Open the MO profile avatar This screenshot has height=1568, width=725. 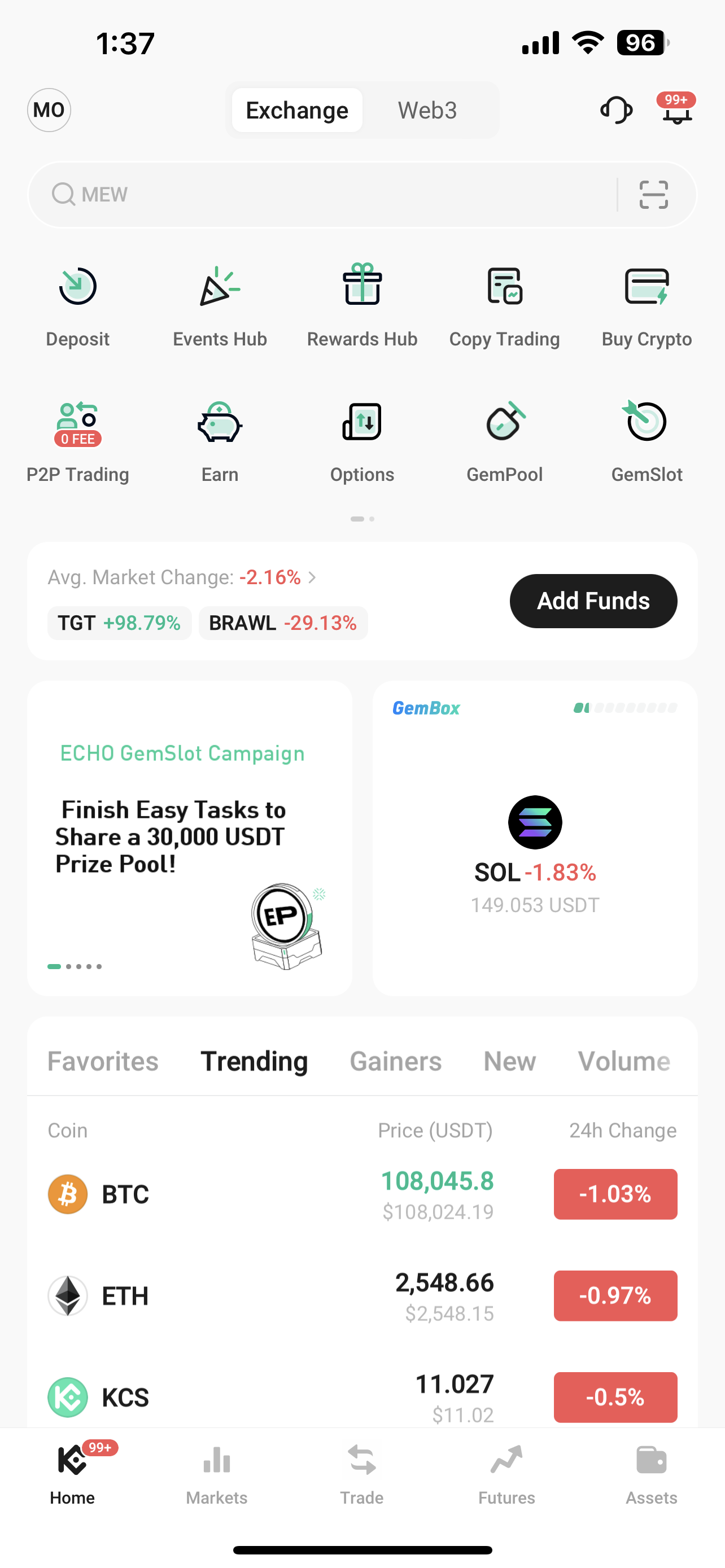point(49,110)
